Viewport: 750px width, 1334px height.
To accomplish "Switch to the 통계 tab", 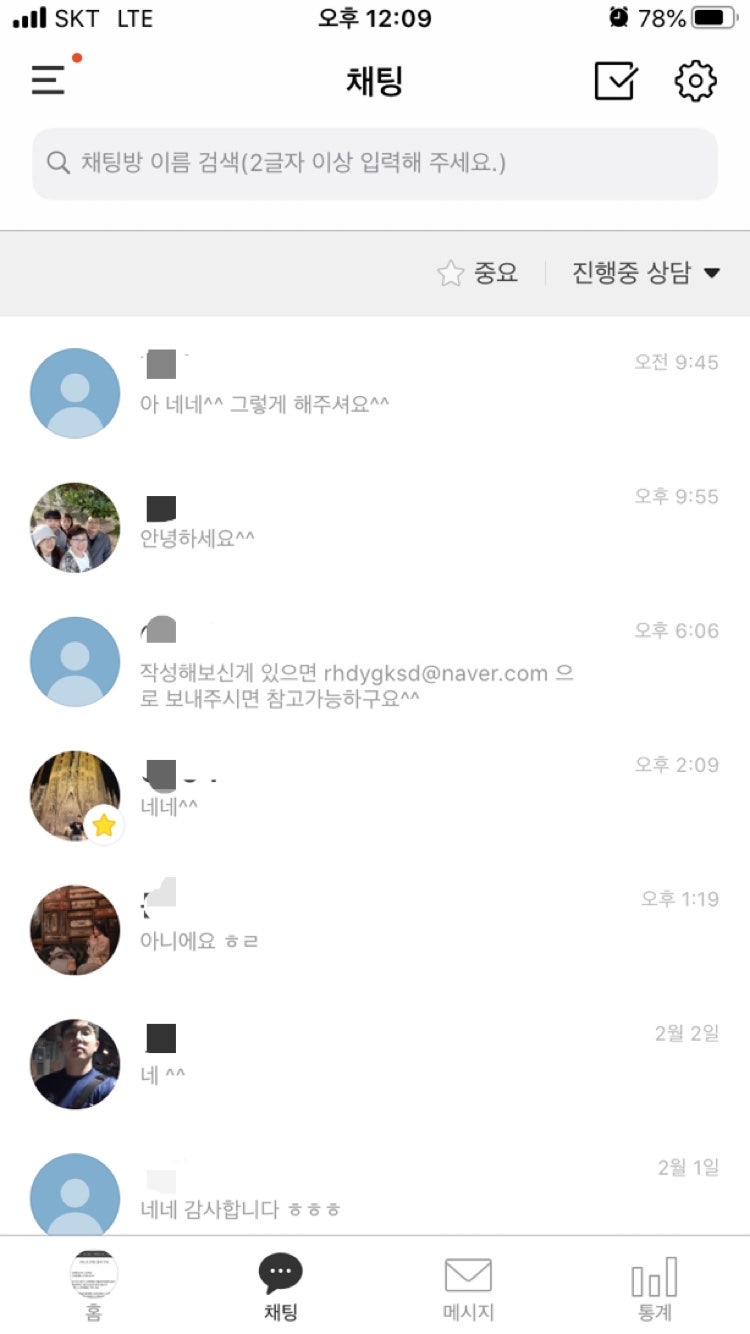I will [x=654, y=1285].
